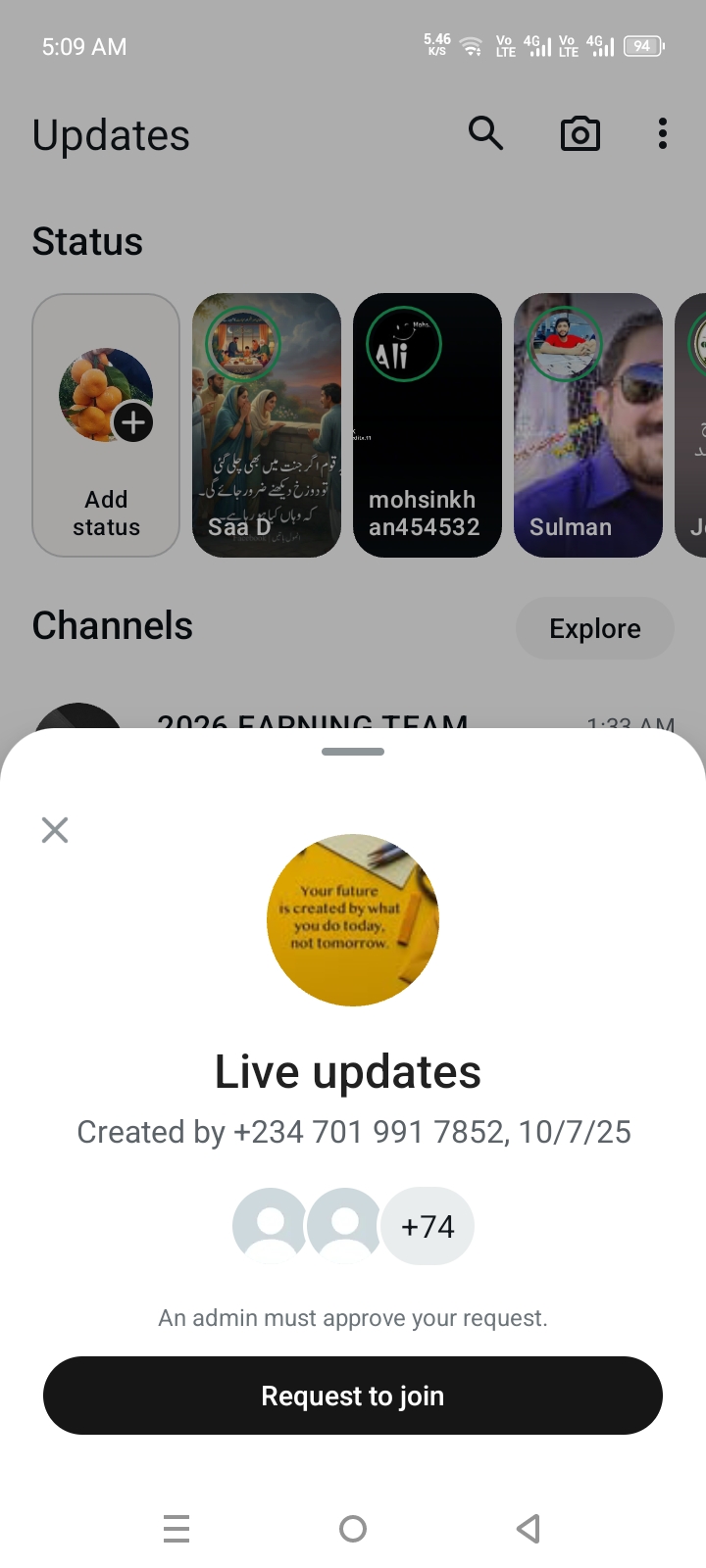Close the Live updates sheet
Screen dimensions: 706x1568
(x=55, y=830)
